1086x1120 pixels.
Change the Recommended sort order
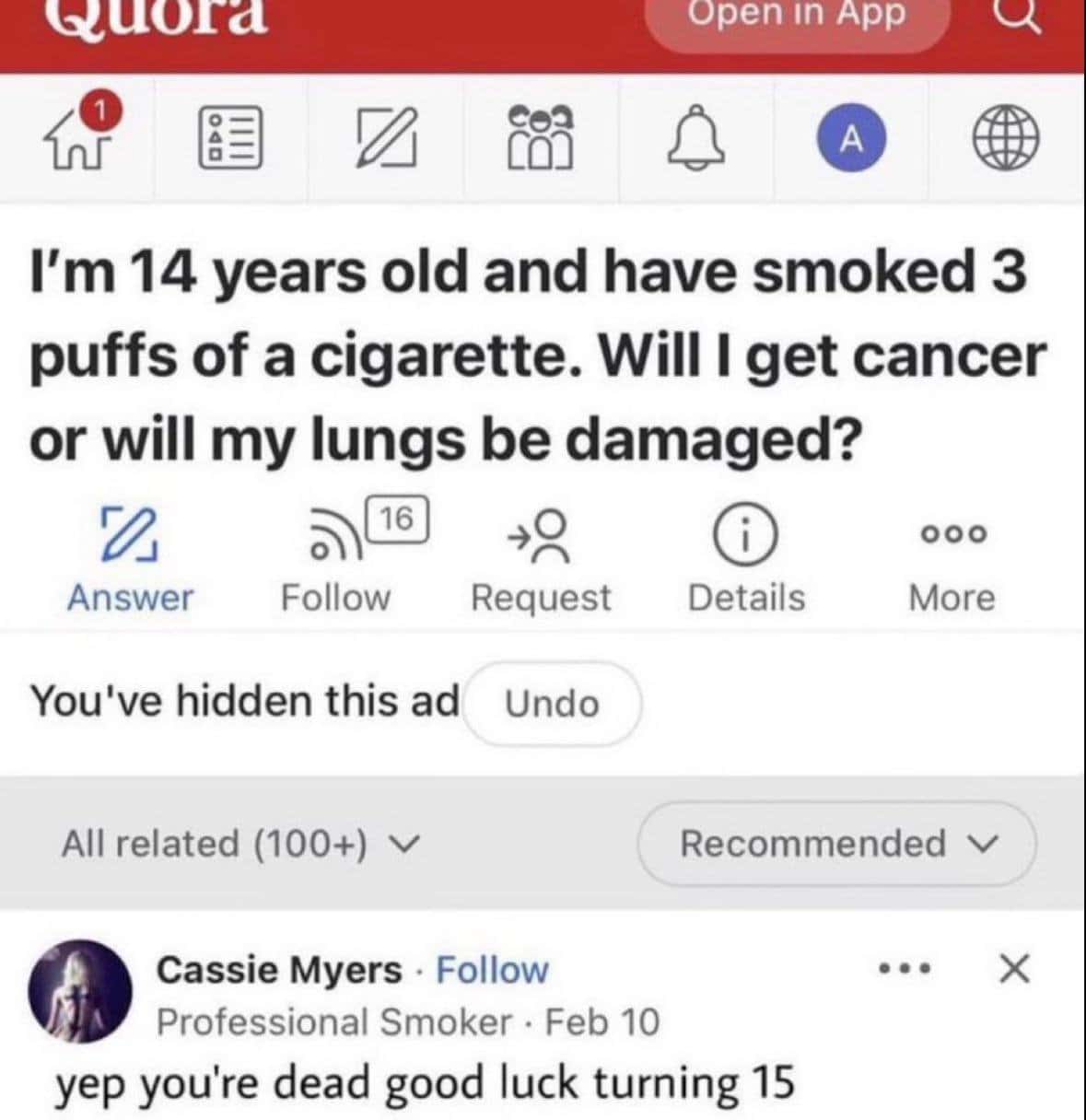[836, 843]
